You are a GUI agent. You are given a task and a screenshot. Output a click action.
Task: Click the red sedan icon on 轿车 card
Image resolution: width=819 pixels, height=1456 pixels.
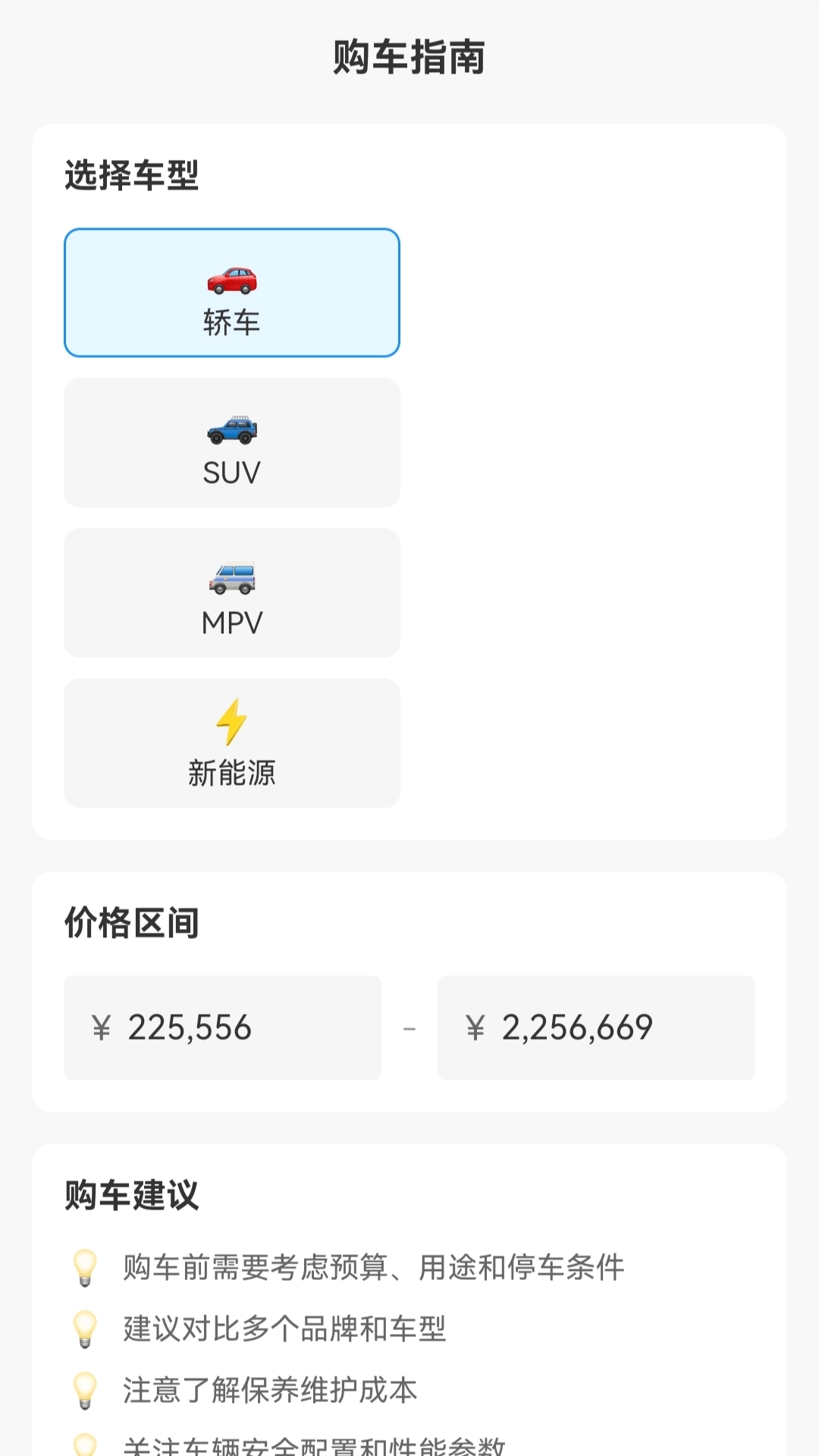(x=231, y=279)
